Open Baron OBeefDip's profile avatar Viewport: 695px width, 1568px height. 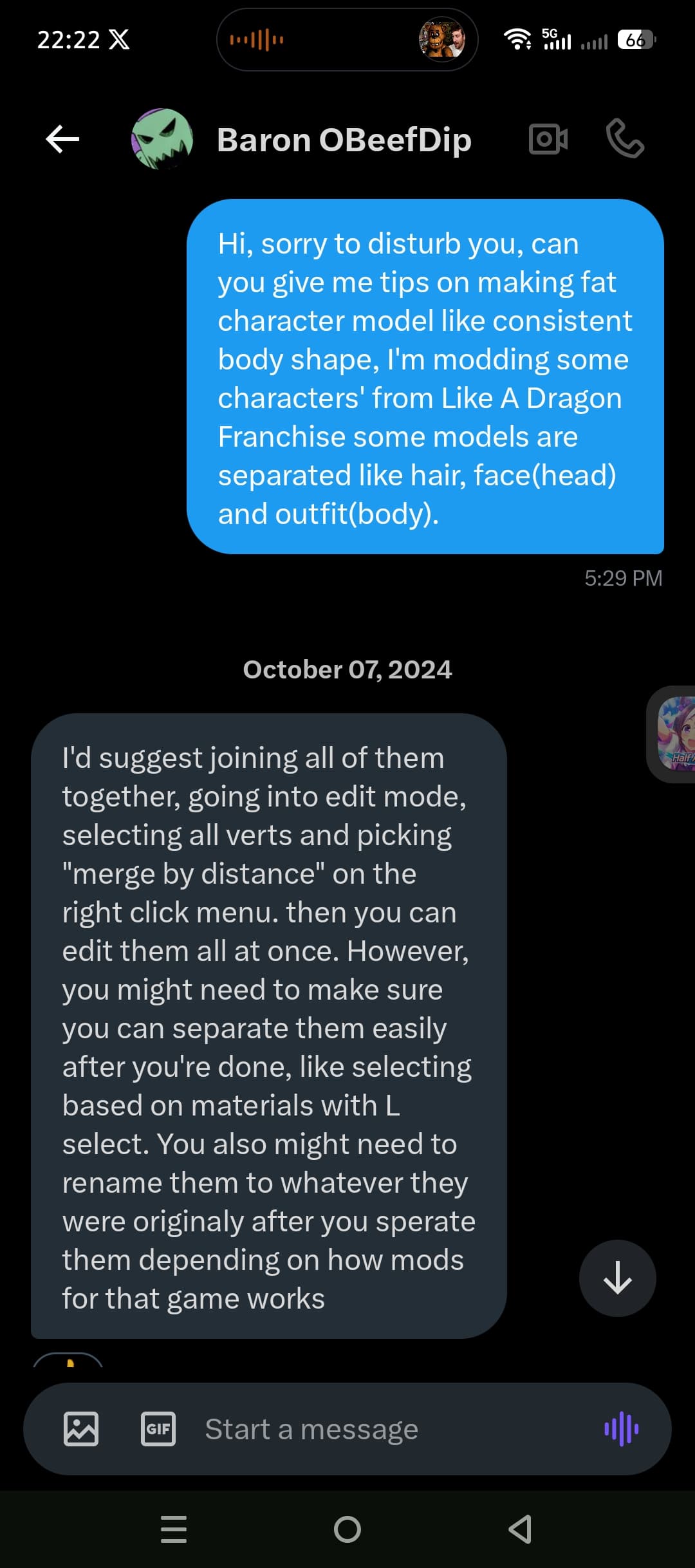tap(162, 139)
